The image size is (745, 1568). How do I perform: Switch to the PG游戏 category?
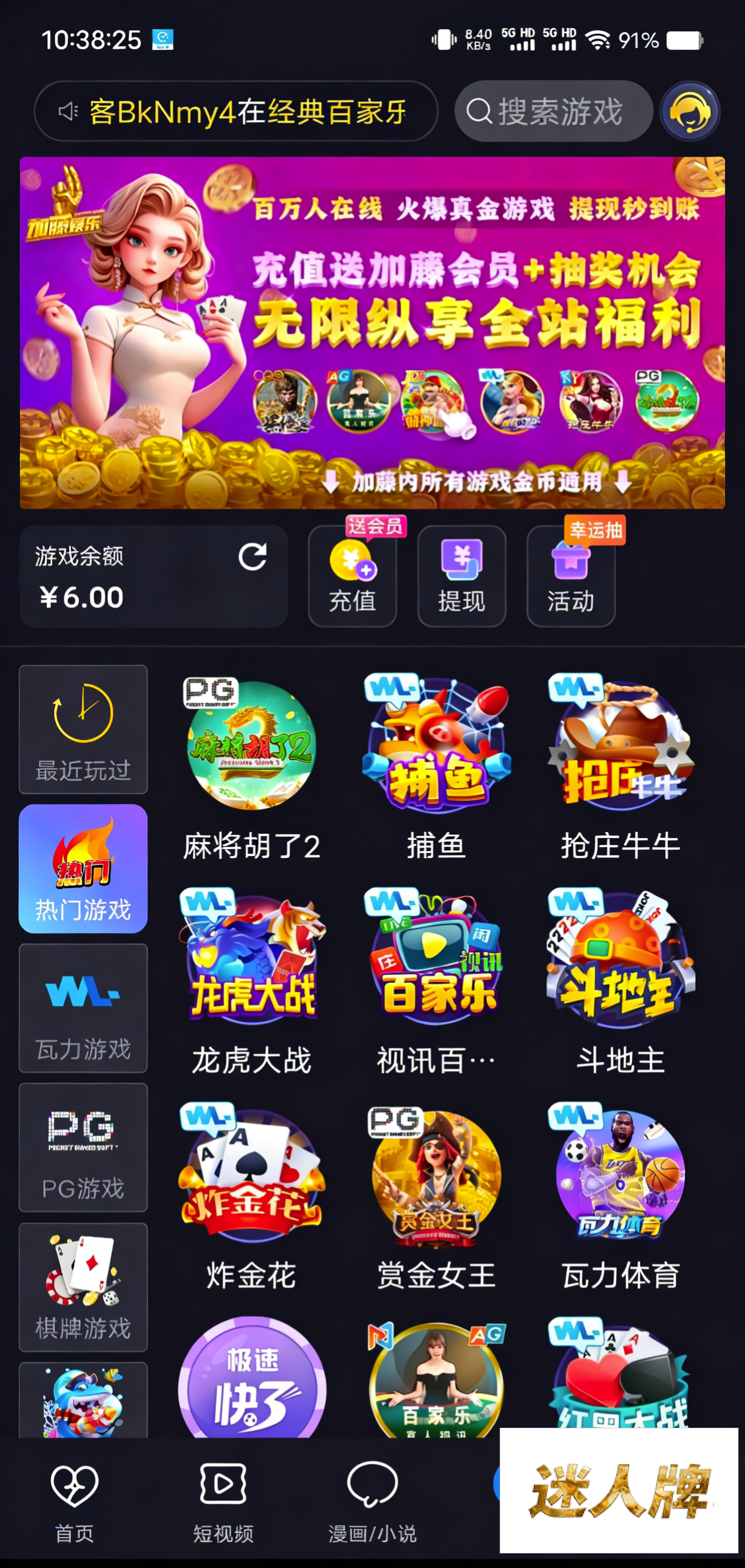coord(83,1147)
